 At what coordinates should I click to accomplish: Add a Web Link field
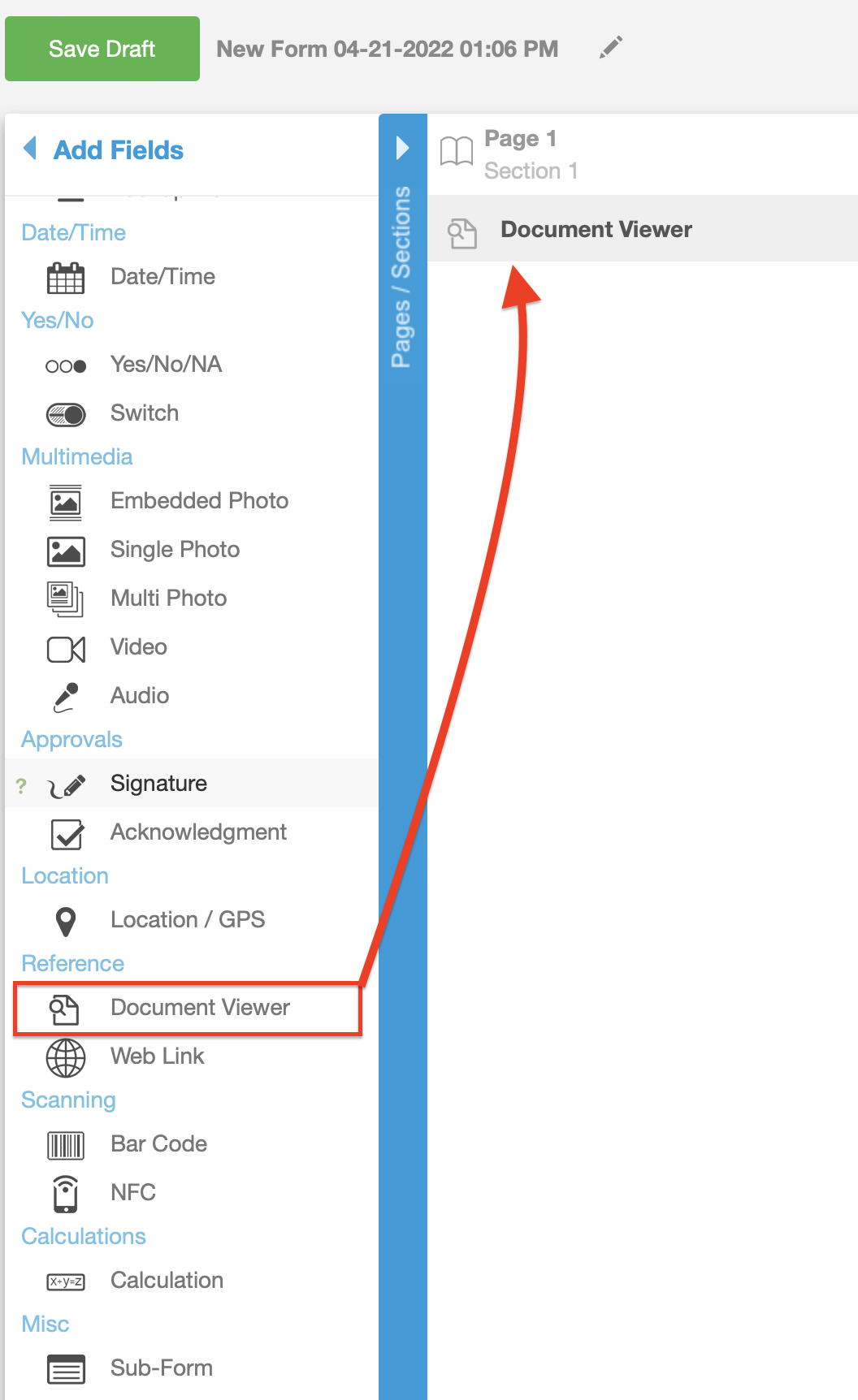click(x=158, y=1056)
